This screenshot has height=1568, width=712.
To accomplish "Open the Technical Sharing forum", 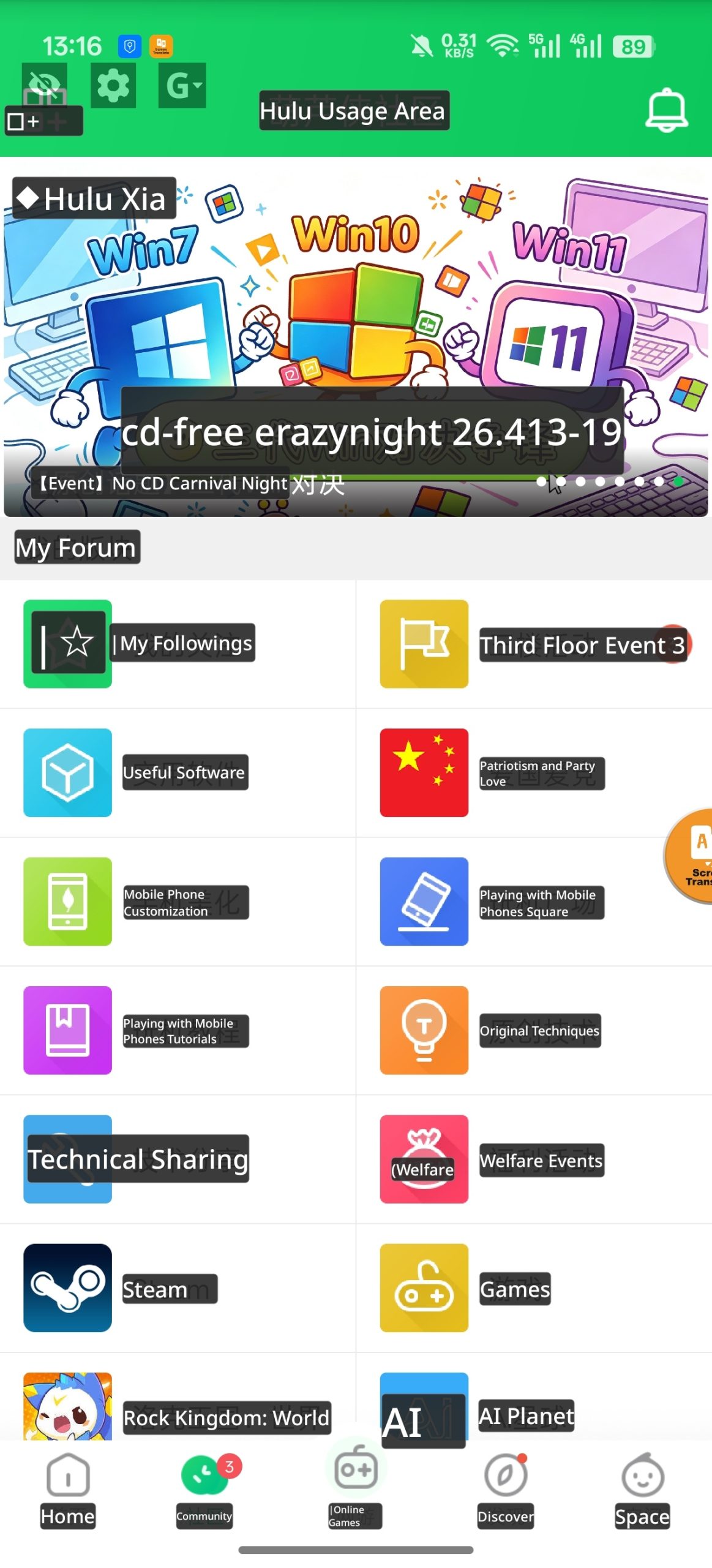I will 178,1159.
